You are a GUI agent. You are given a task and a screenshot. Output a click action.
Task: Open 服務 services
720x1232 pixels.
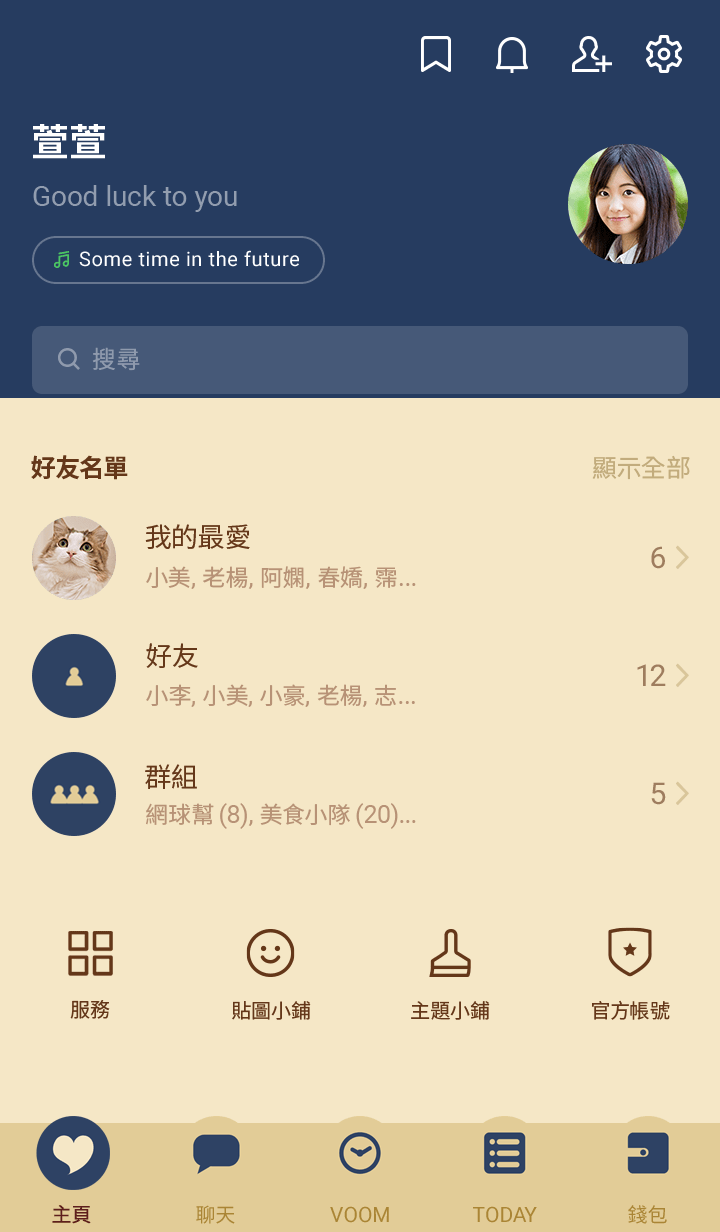[x=90, y=972]
